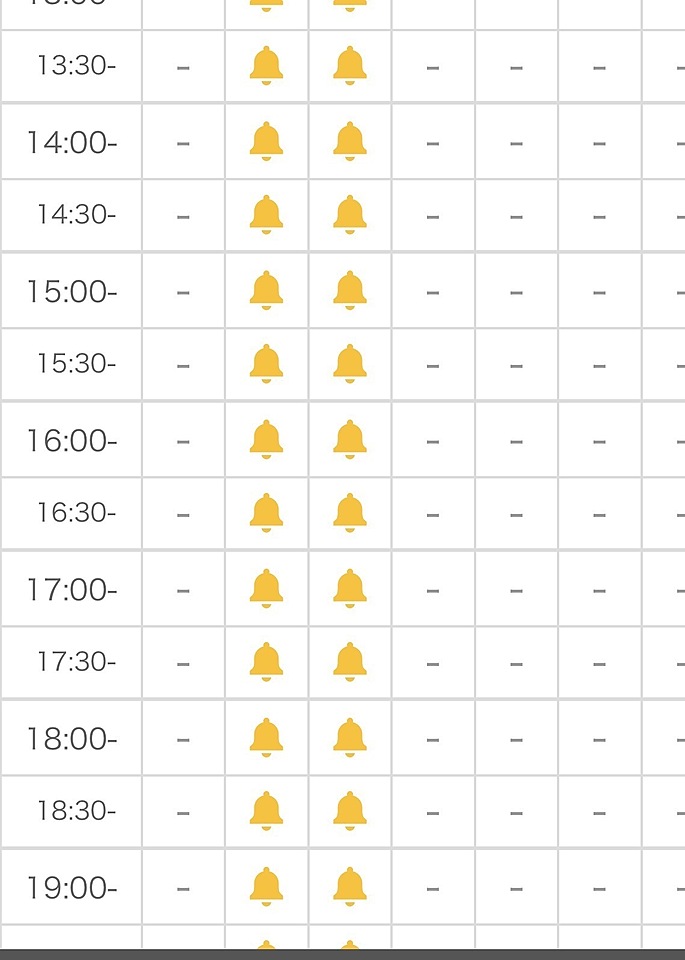Select the first bell in the 16:00 row
Viewport: 685px width, 960px height.
[x=266, y=439]
